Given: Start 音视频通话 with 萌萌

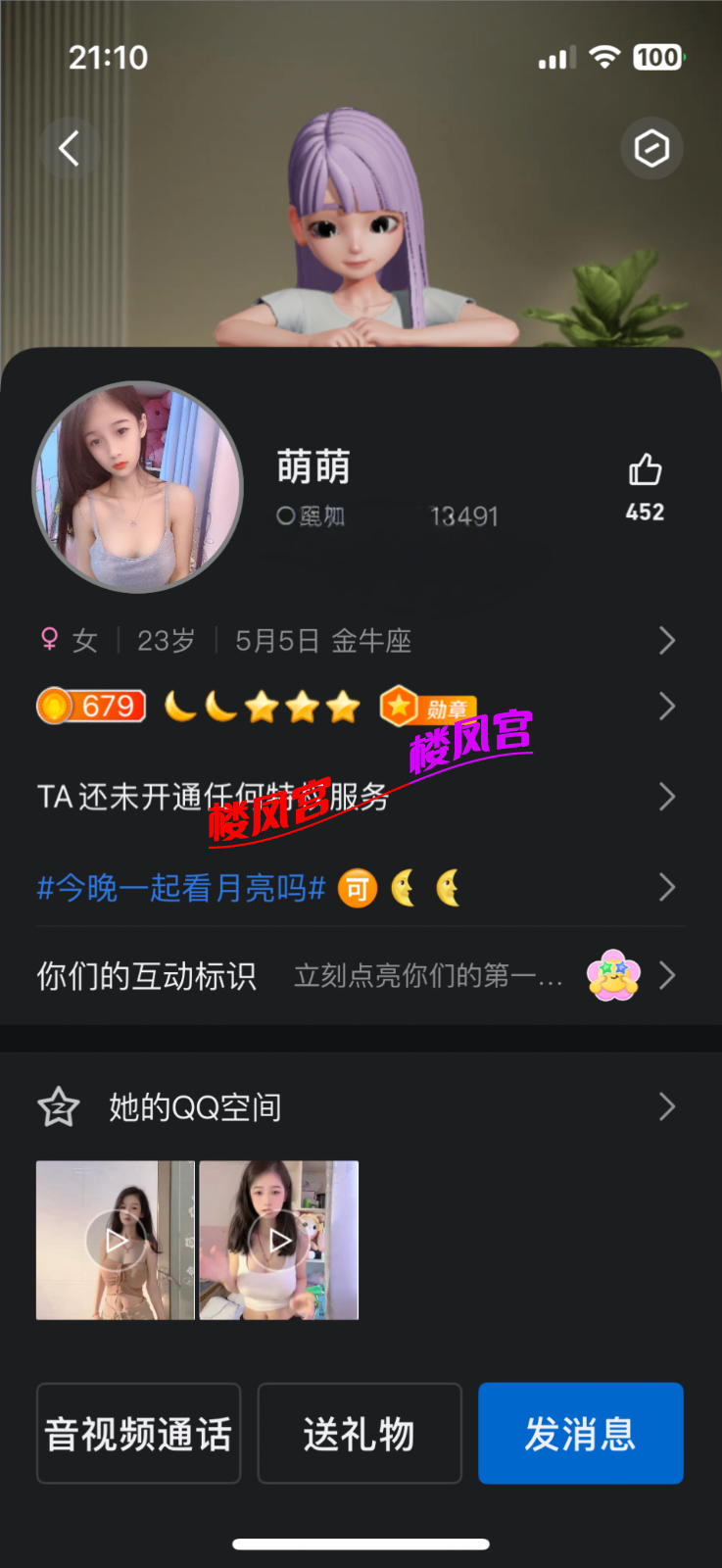Looking at the screenshot, I should pos(138,1434).
